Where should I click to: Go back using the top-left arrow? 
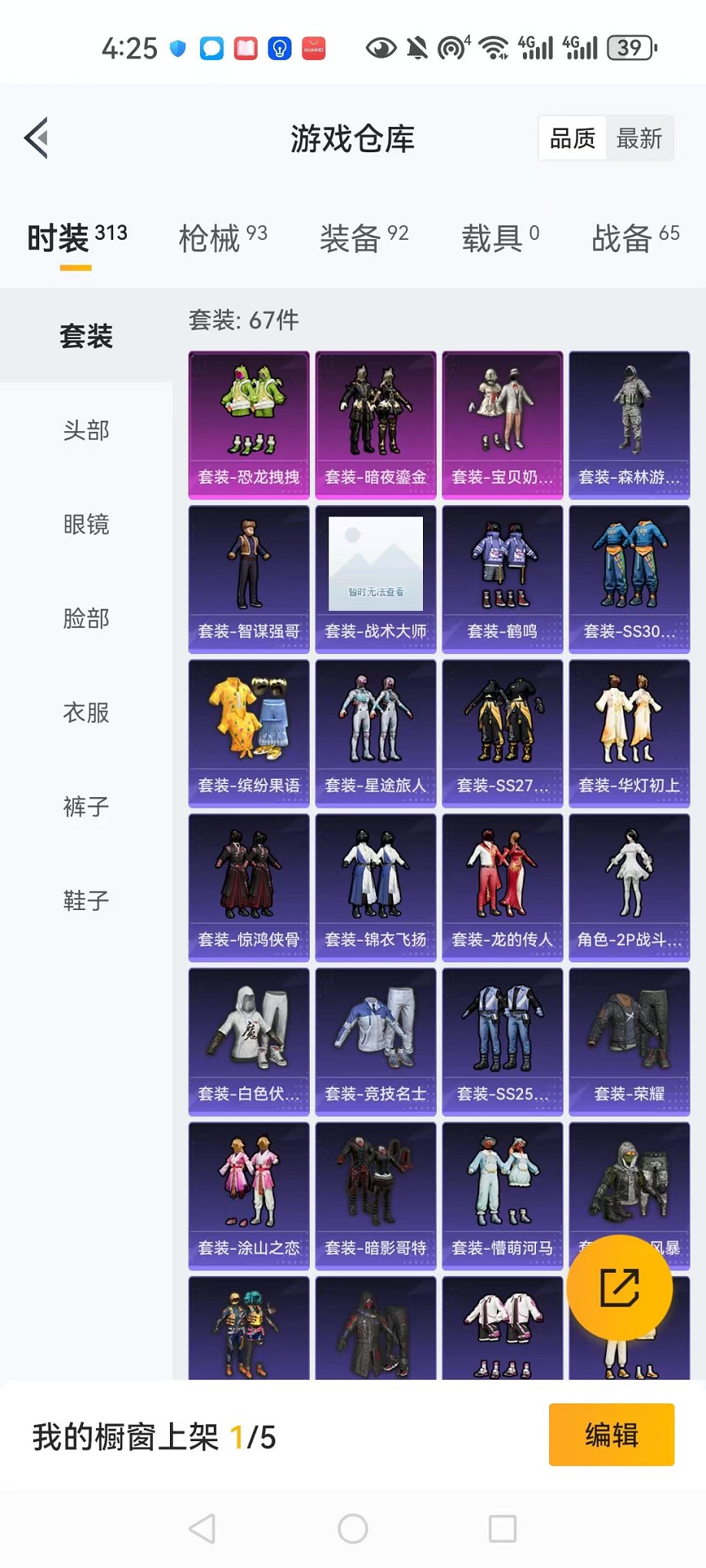pos(36,138)
